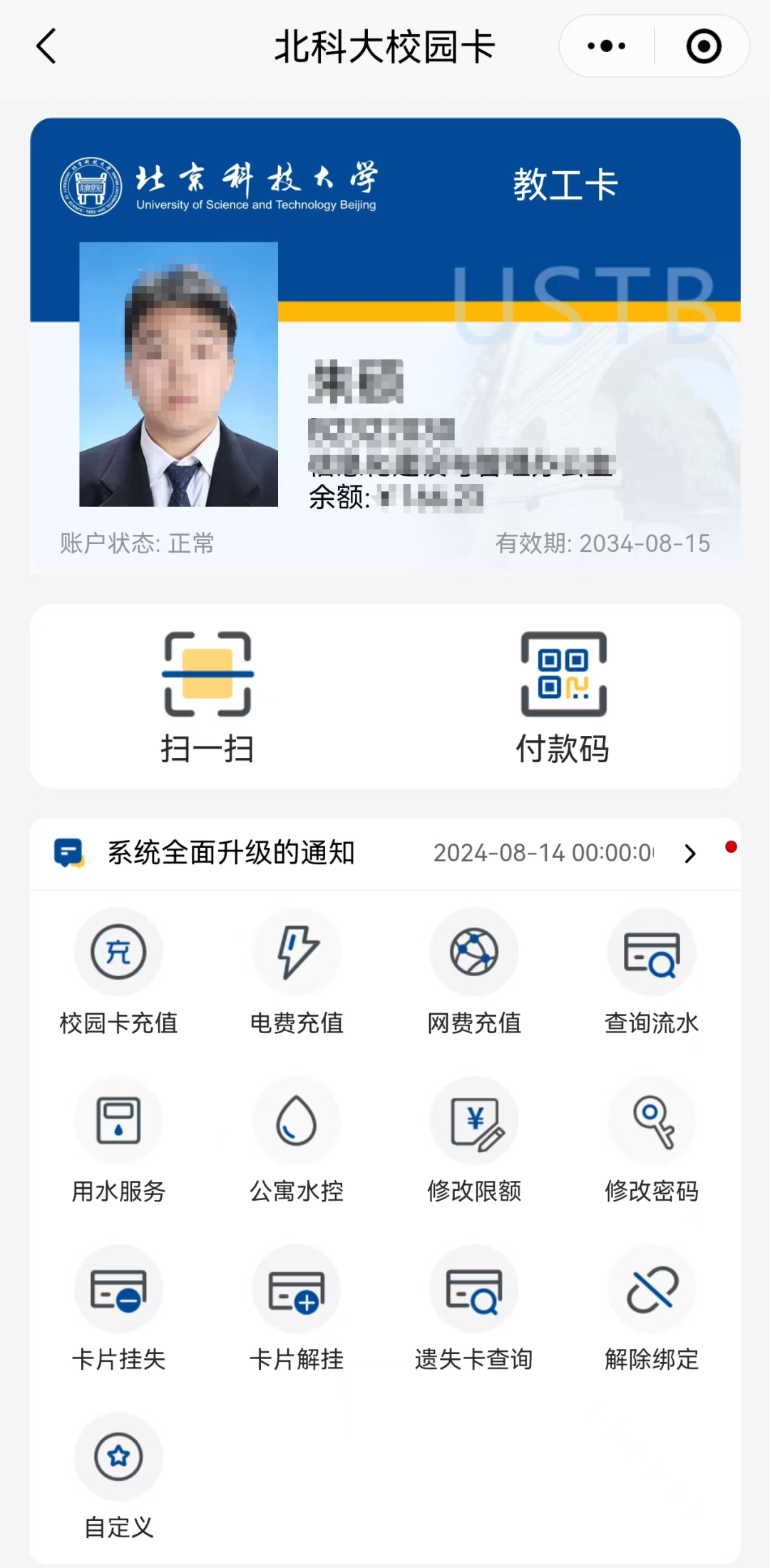Tap 解除绑定 to unbind the card
The image size is (770, 1568).
(652, 1310)
